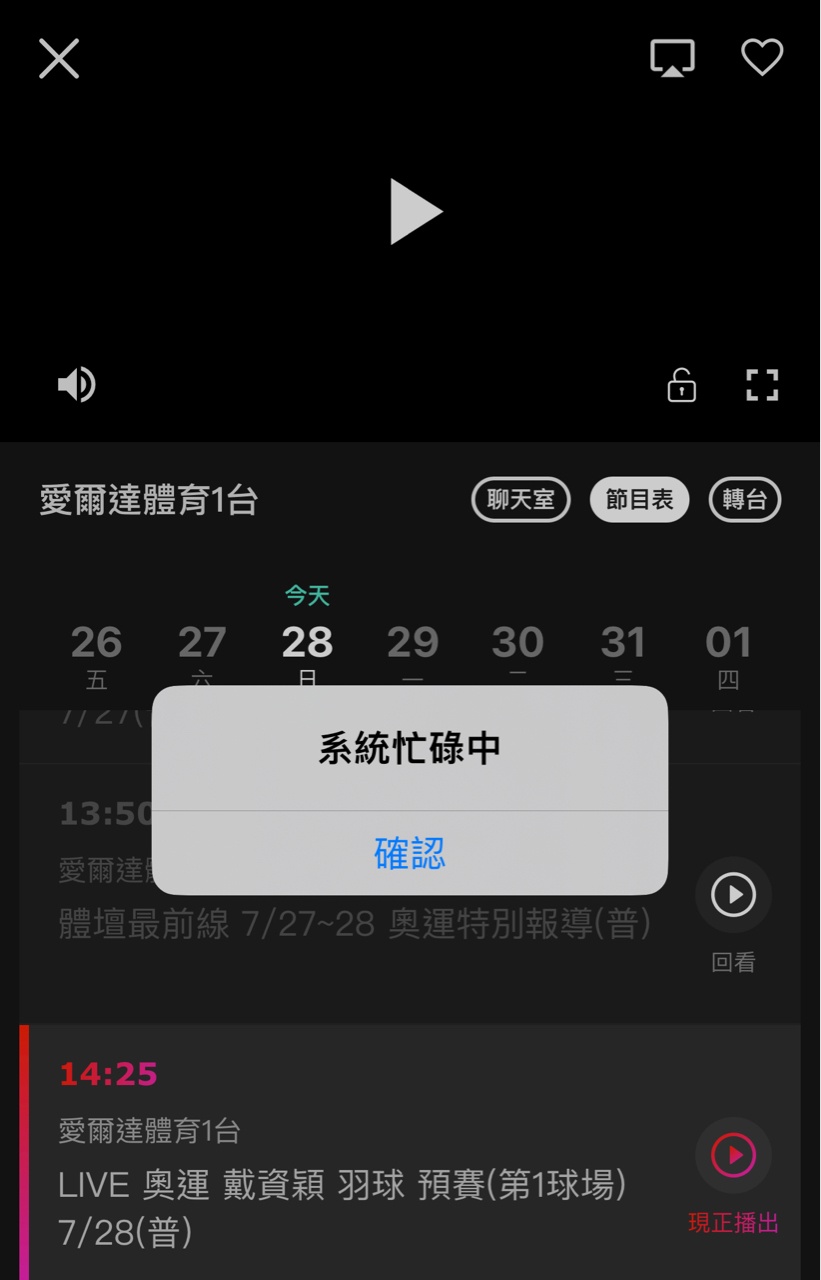Choose date 30 in the calendar
This screenshot has width=821, height=1280.
(518, 652)
